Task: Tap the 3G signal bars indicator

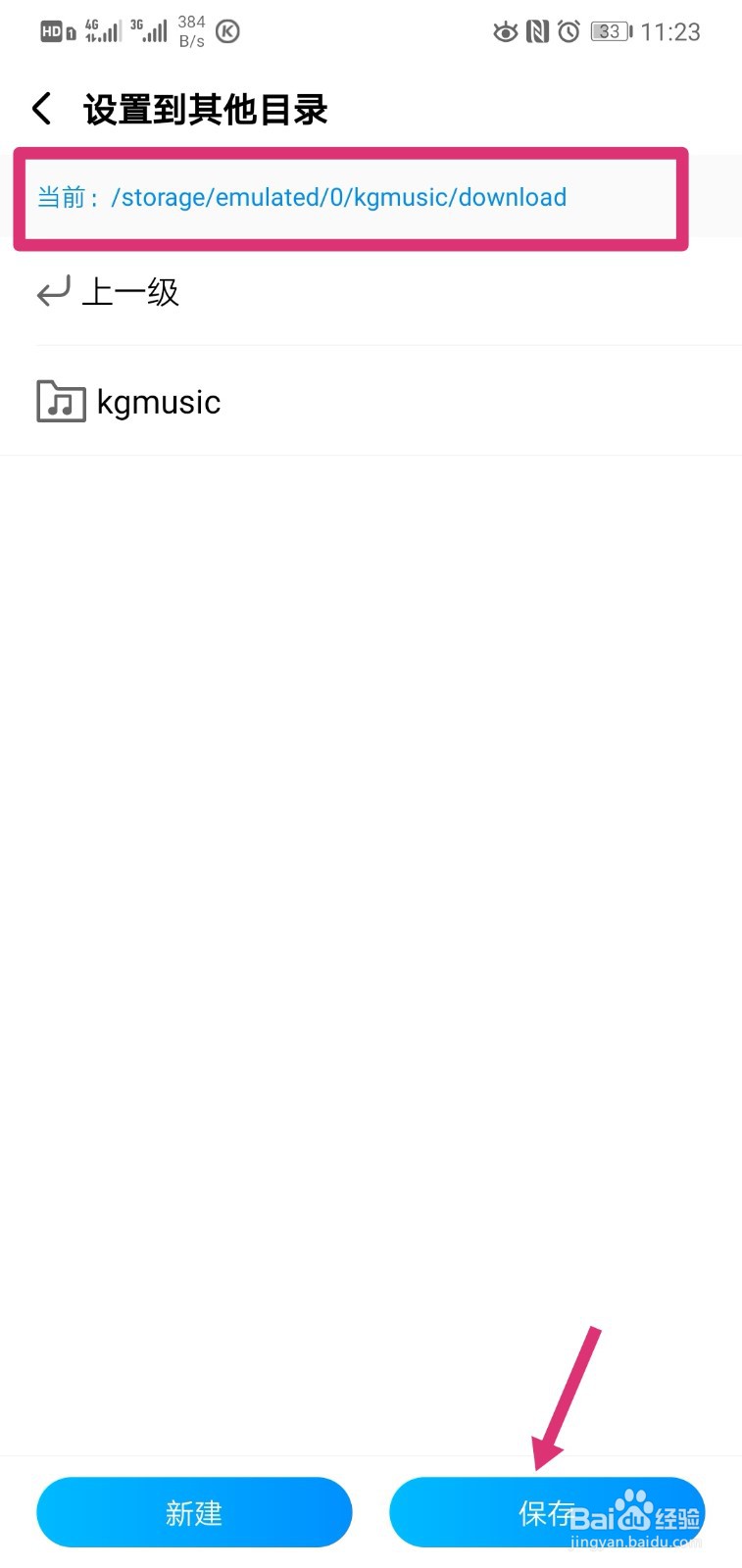Action: click(149, 30)
